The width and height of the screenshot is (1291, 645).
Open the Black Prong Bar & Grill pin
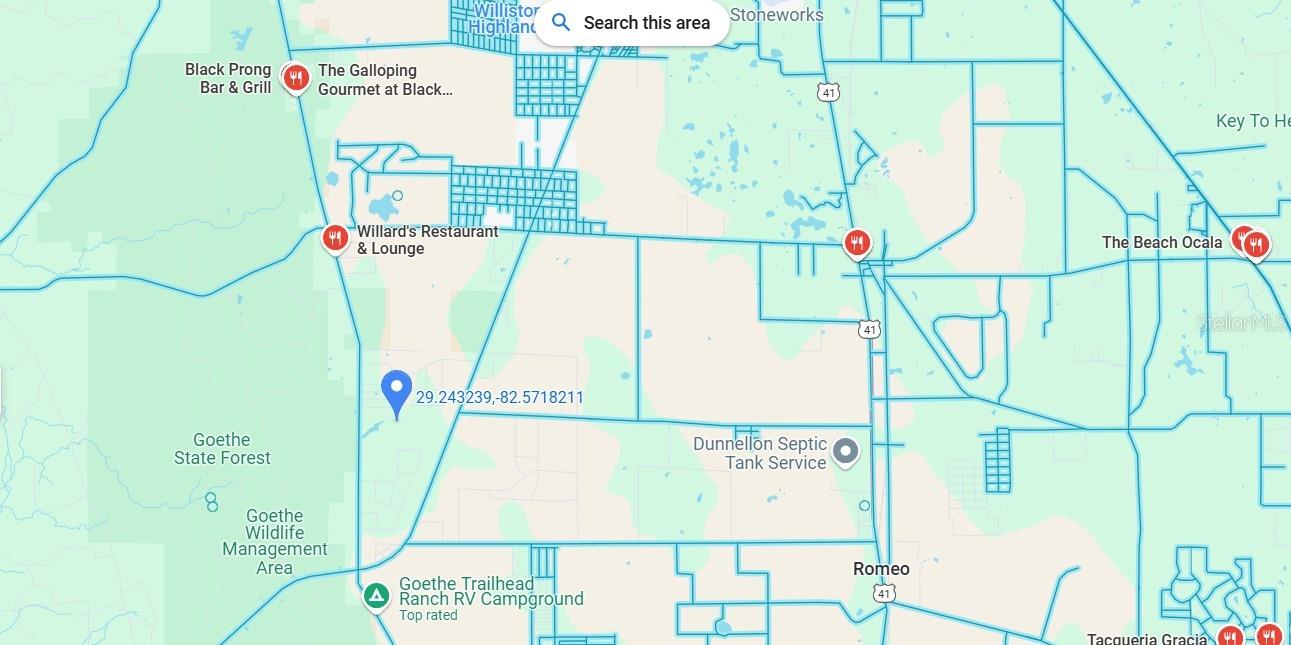pos(295,78)
